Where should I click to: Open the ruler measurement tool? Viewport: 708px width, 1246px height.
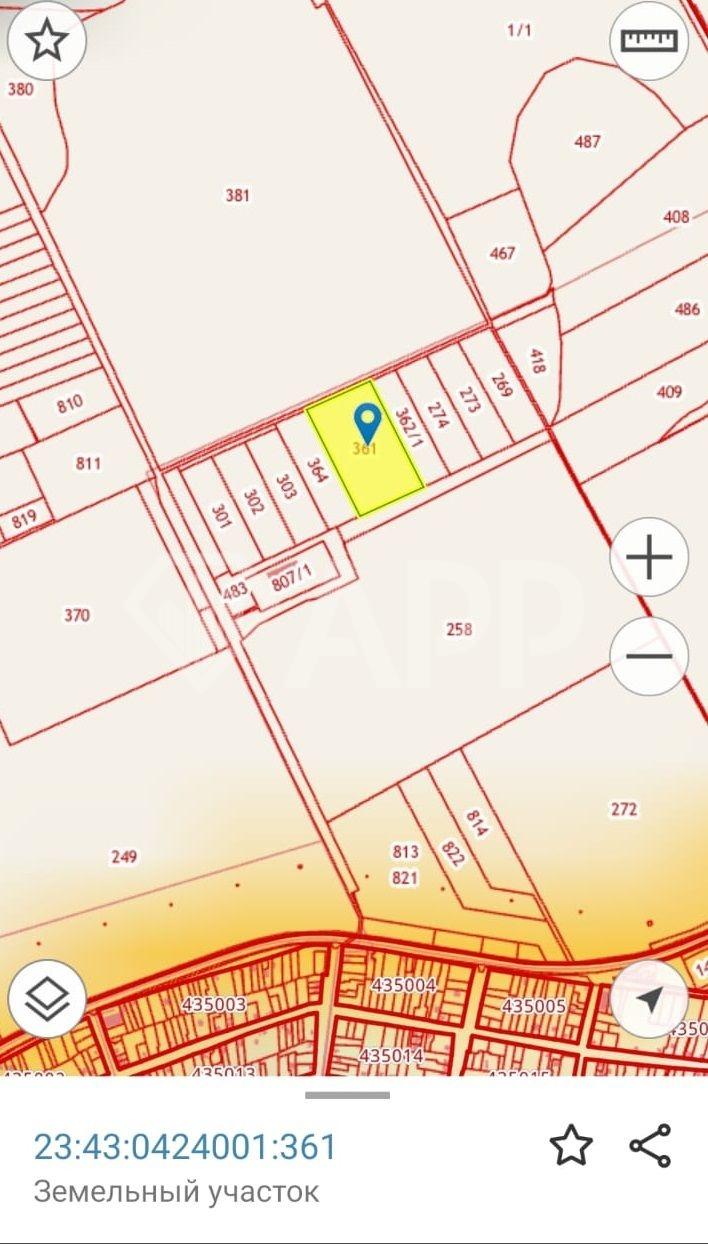click(x=649, y=41)
